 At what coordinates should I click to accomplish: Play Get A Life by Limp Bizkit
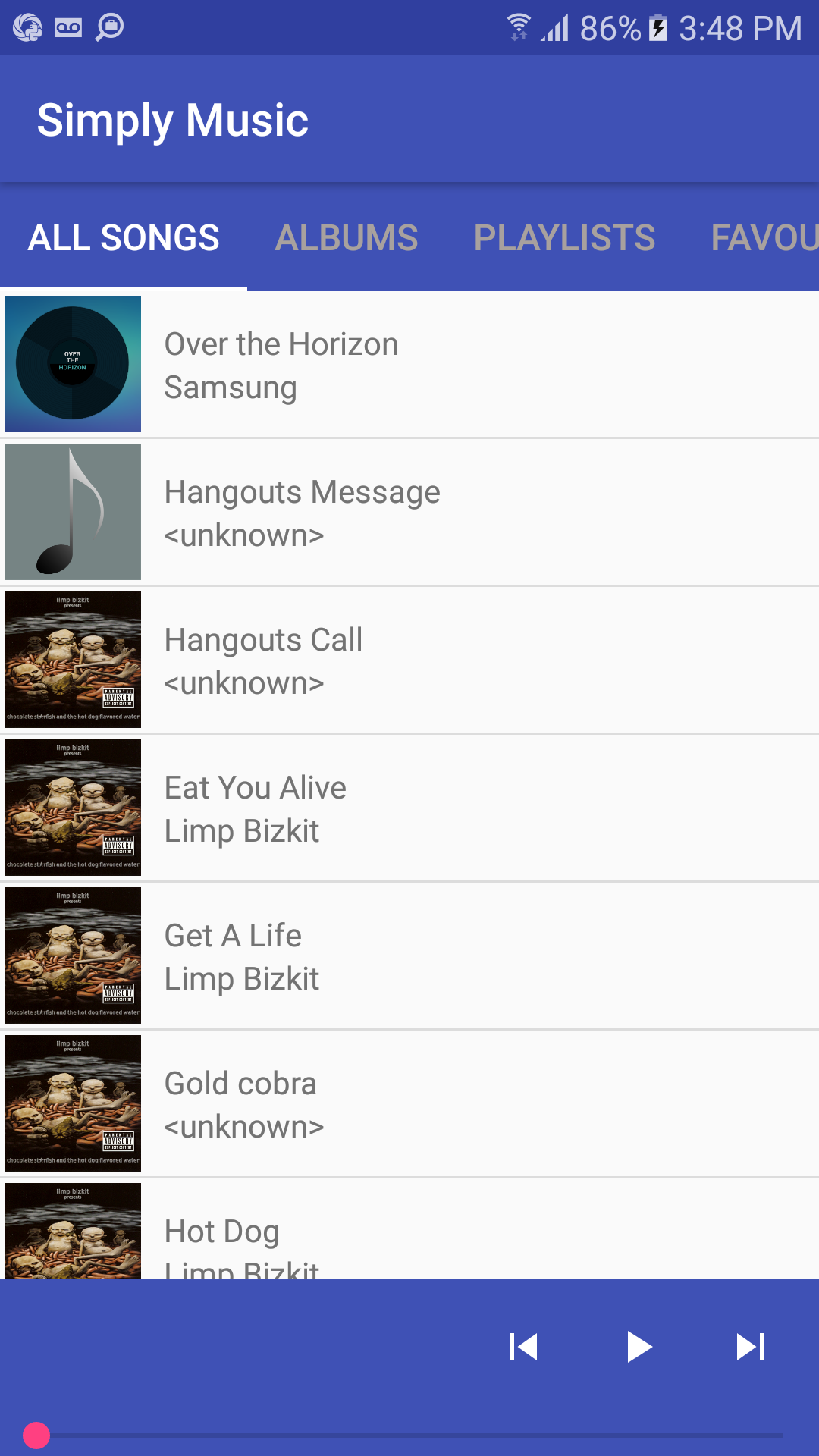coord(409,956)
